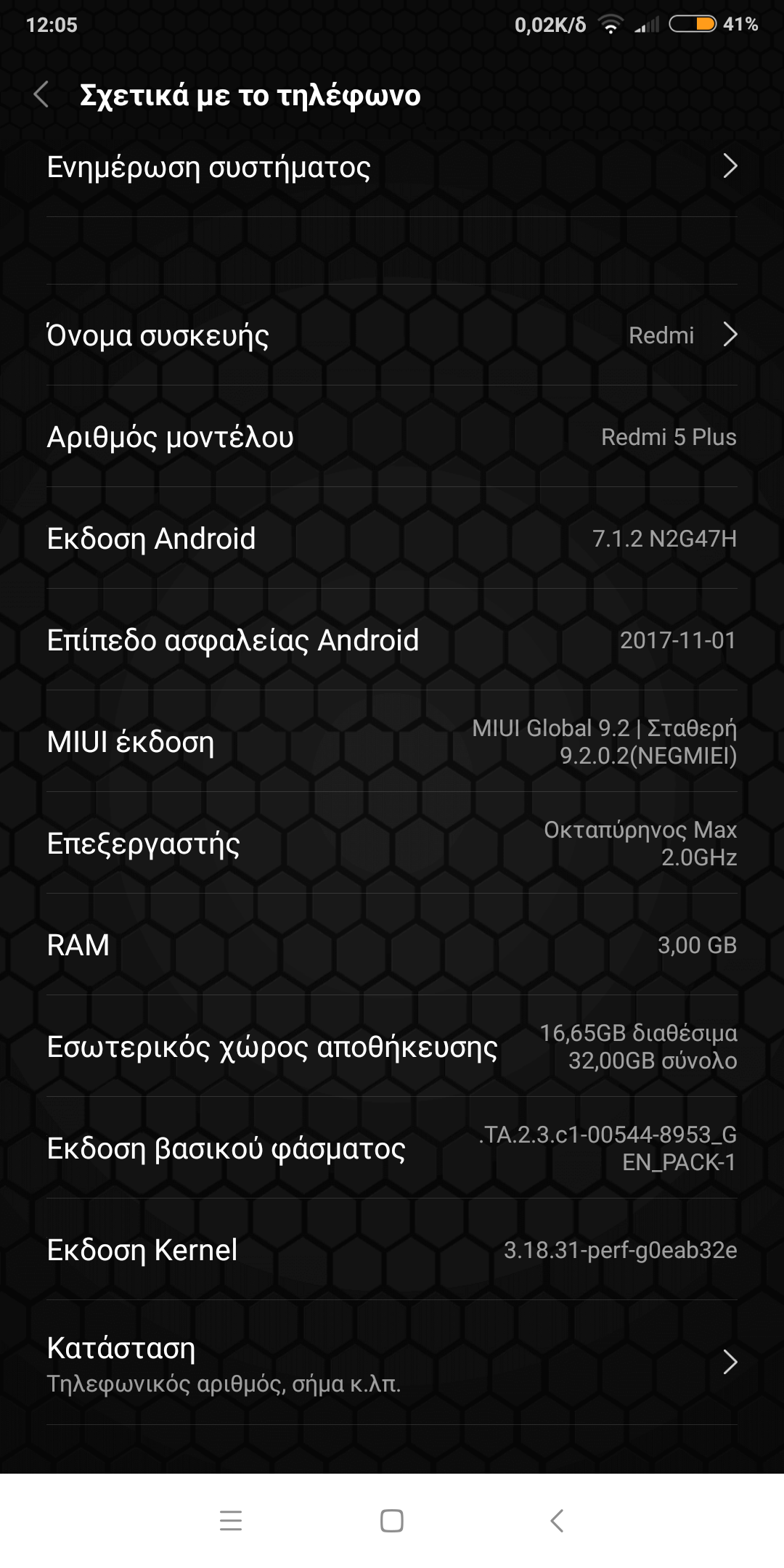Go back from Σχετικά με το τηλέφωνο
The image size is (784, 1568).
41,95
